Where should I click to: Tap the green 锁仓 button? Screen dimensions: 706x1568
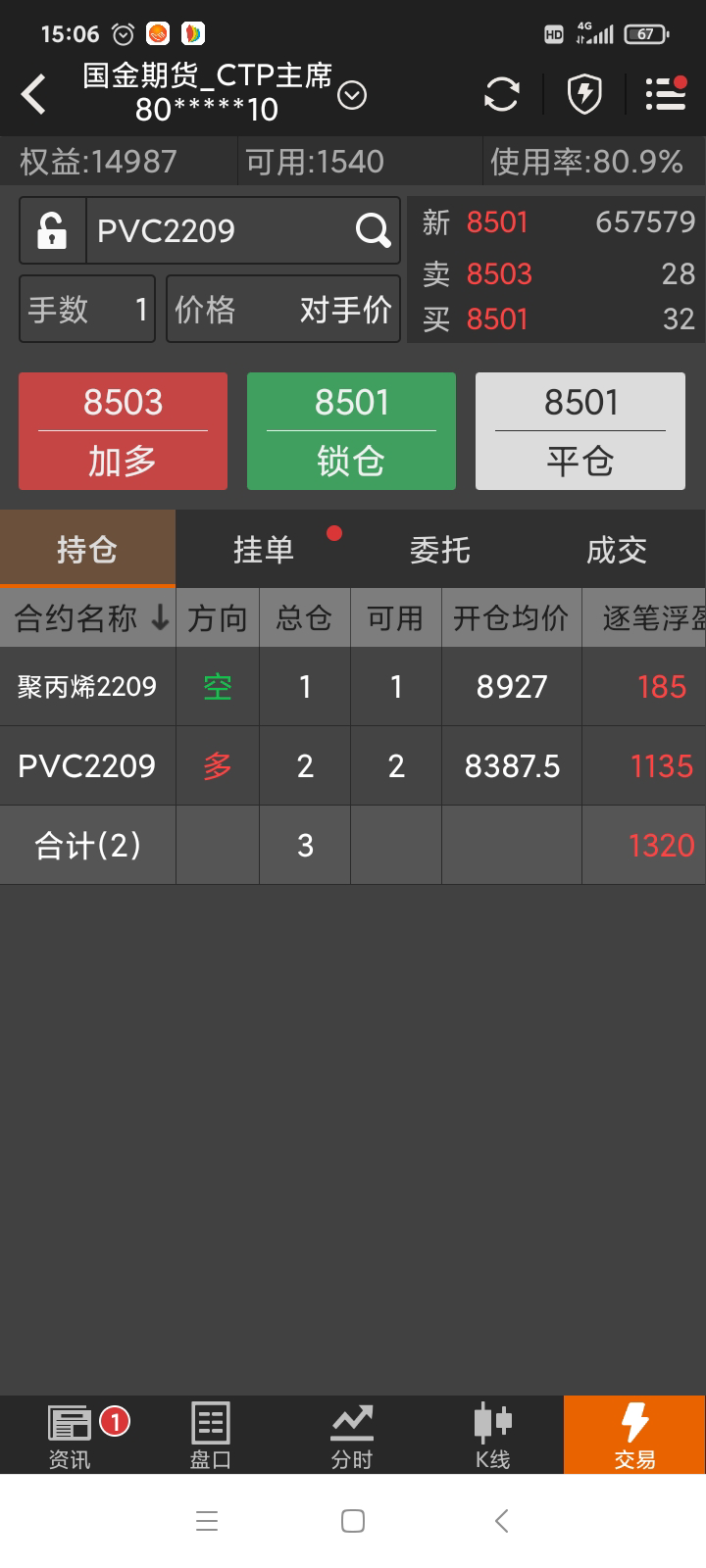[351, 430]
